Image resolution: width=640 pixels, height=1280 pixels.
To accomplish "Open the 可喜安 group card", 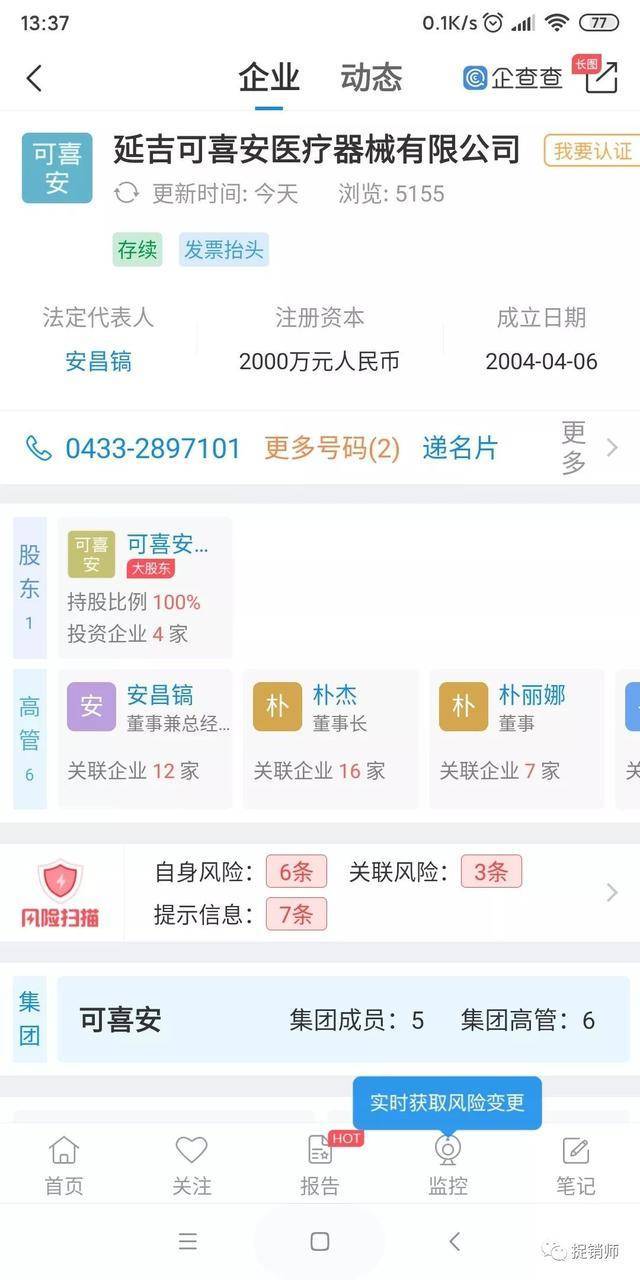I will (x=343, y=1020).
